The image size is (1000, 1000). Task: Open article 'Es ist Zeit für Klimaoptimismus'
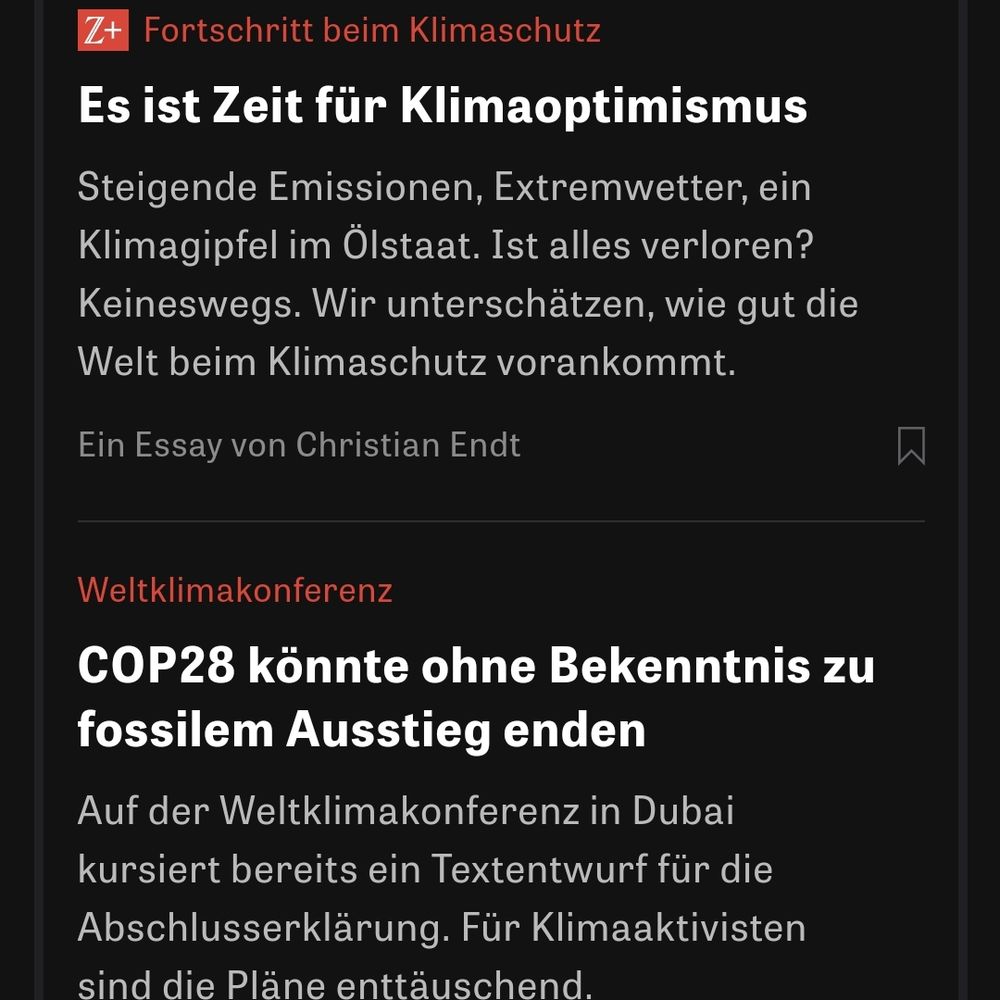pyautogui.click(x=443, y=105)
